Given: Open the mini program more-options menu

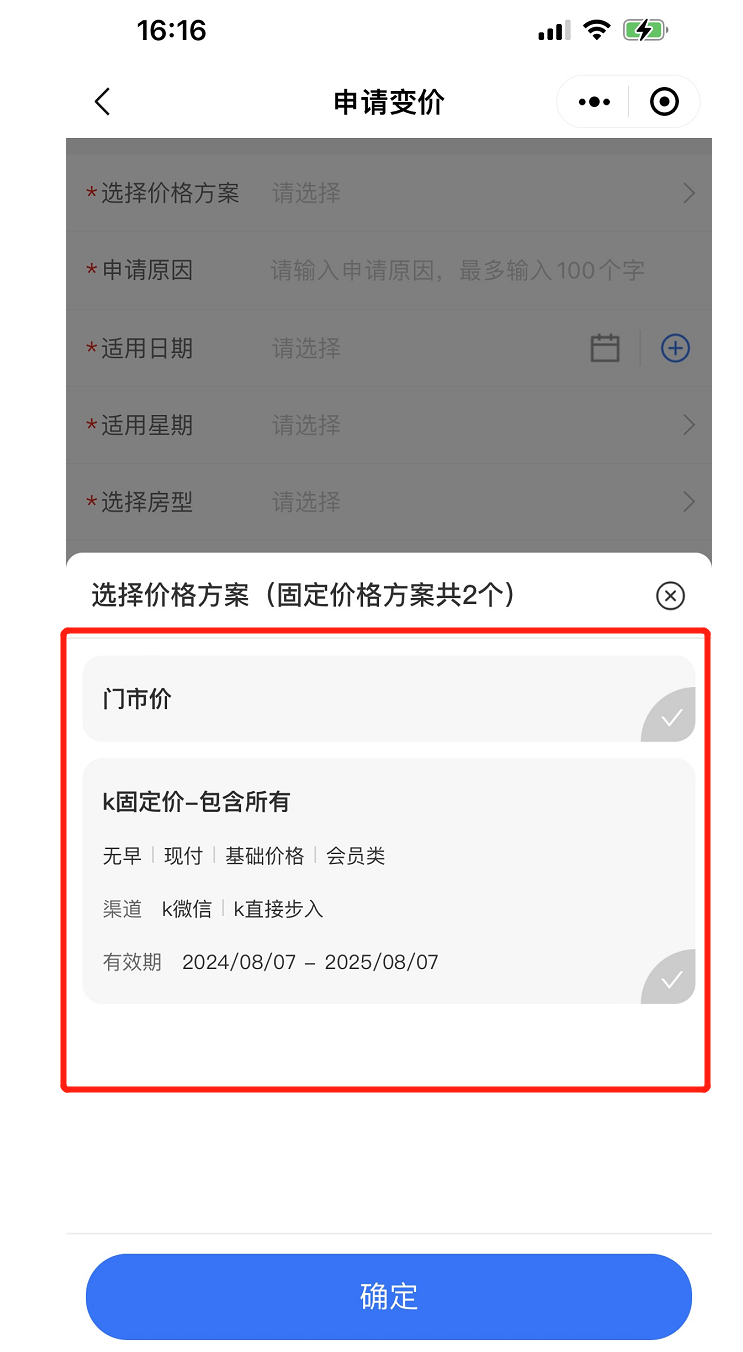Looking at the screenshot, I should click(594, 102).
